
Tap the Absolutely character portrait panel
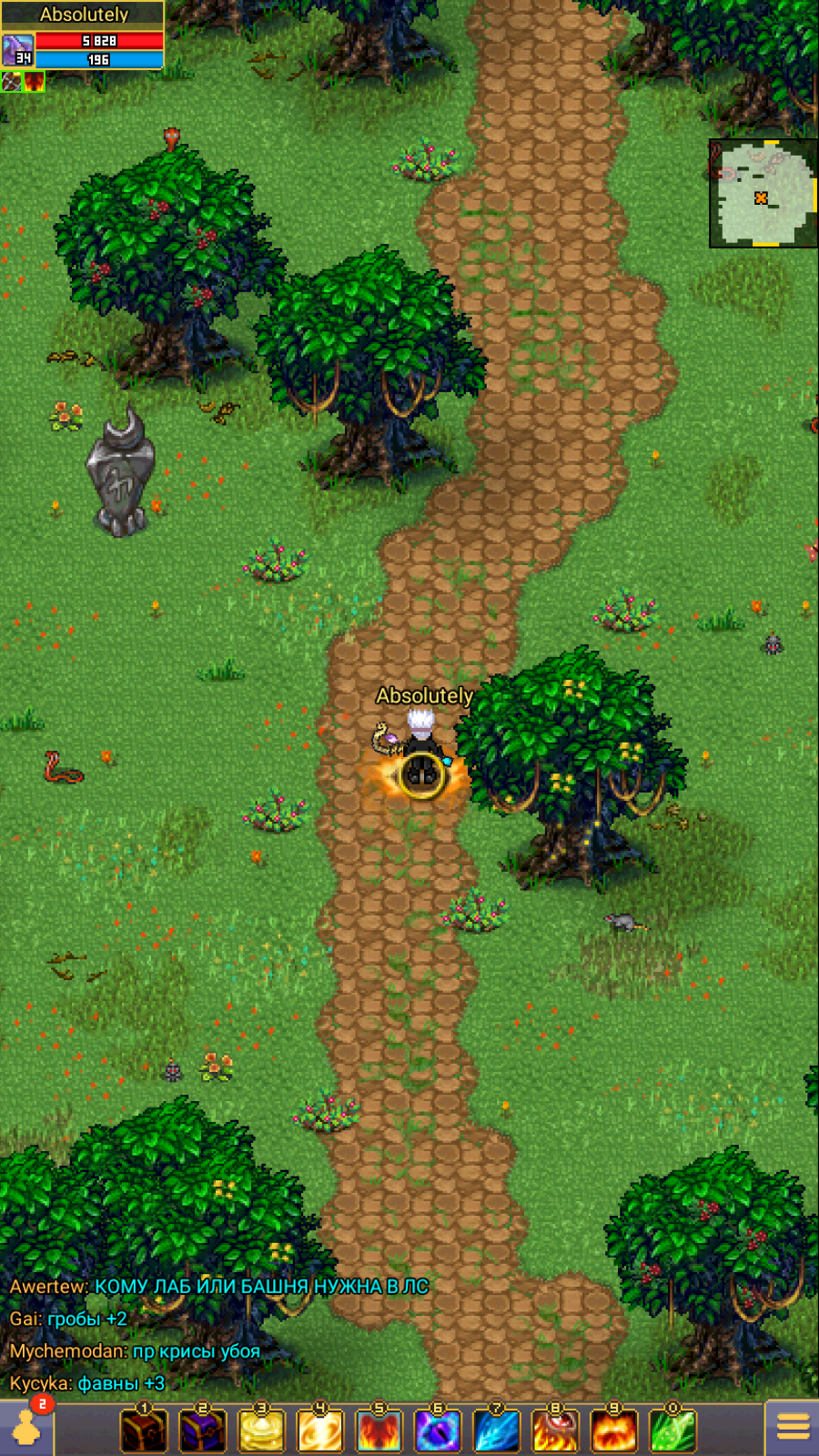[82, 35]
